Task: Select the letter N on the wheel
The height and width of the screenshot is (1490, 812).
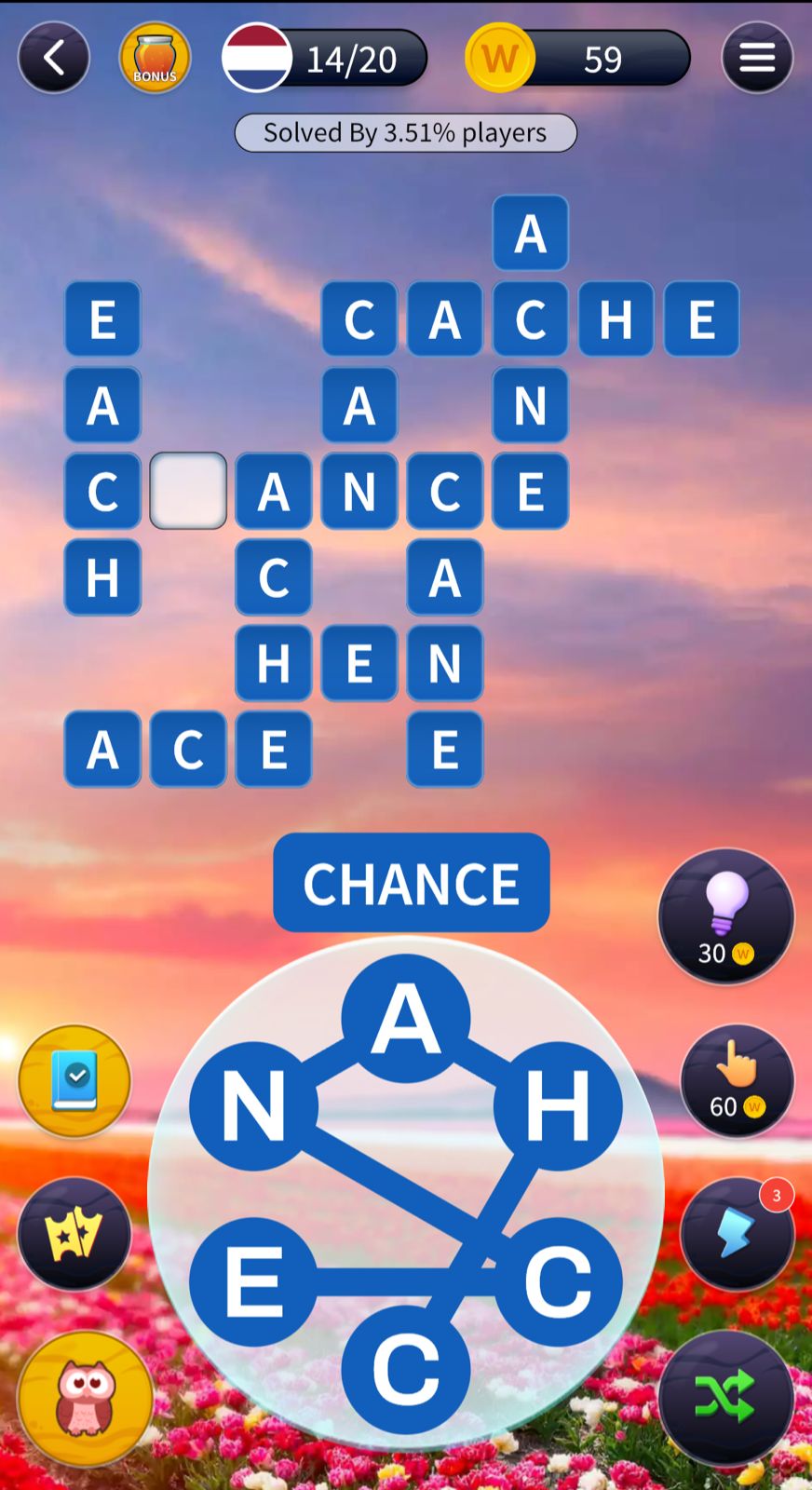Action: click(253, 1106)
